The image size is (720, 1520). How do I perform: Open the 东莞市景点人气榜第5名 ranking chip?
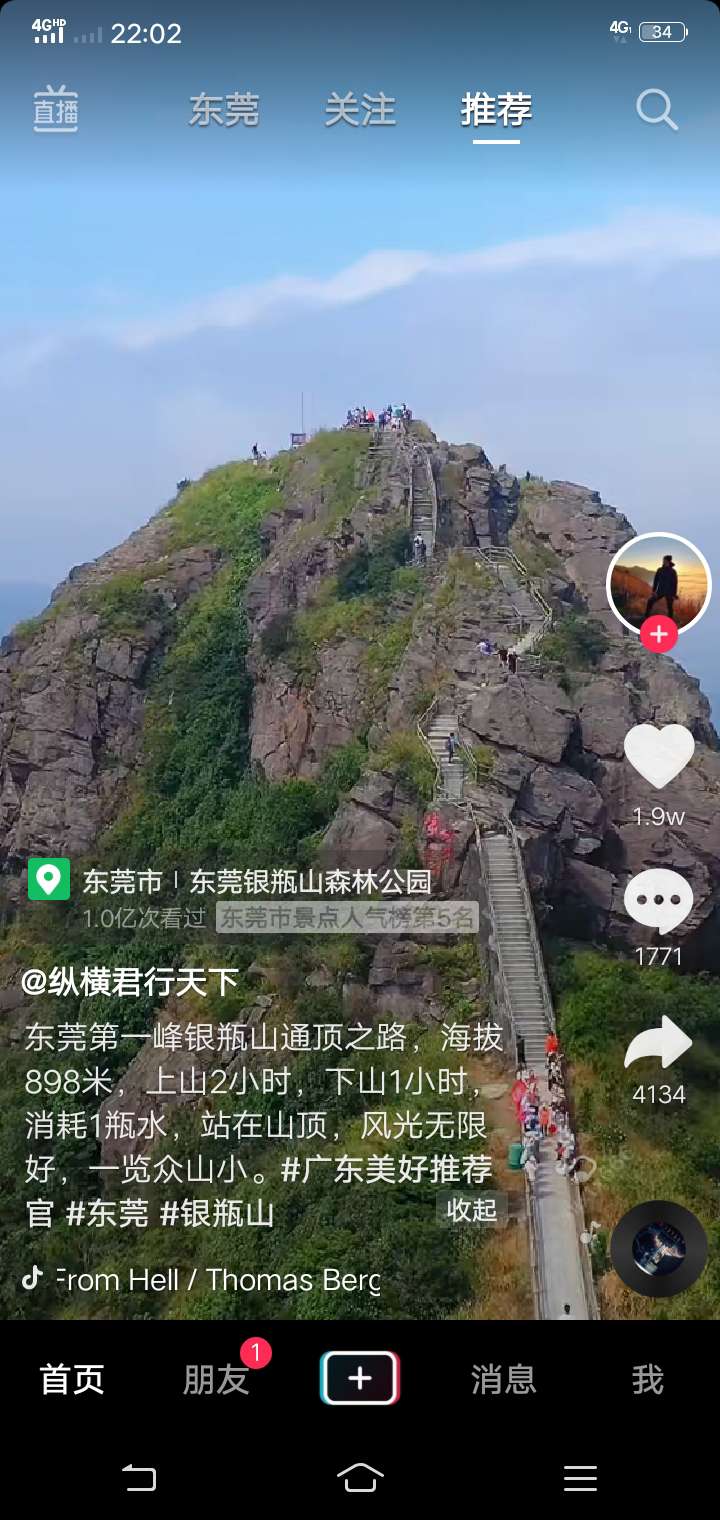click(x=347, y=918)
